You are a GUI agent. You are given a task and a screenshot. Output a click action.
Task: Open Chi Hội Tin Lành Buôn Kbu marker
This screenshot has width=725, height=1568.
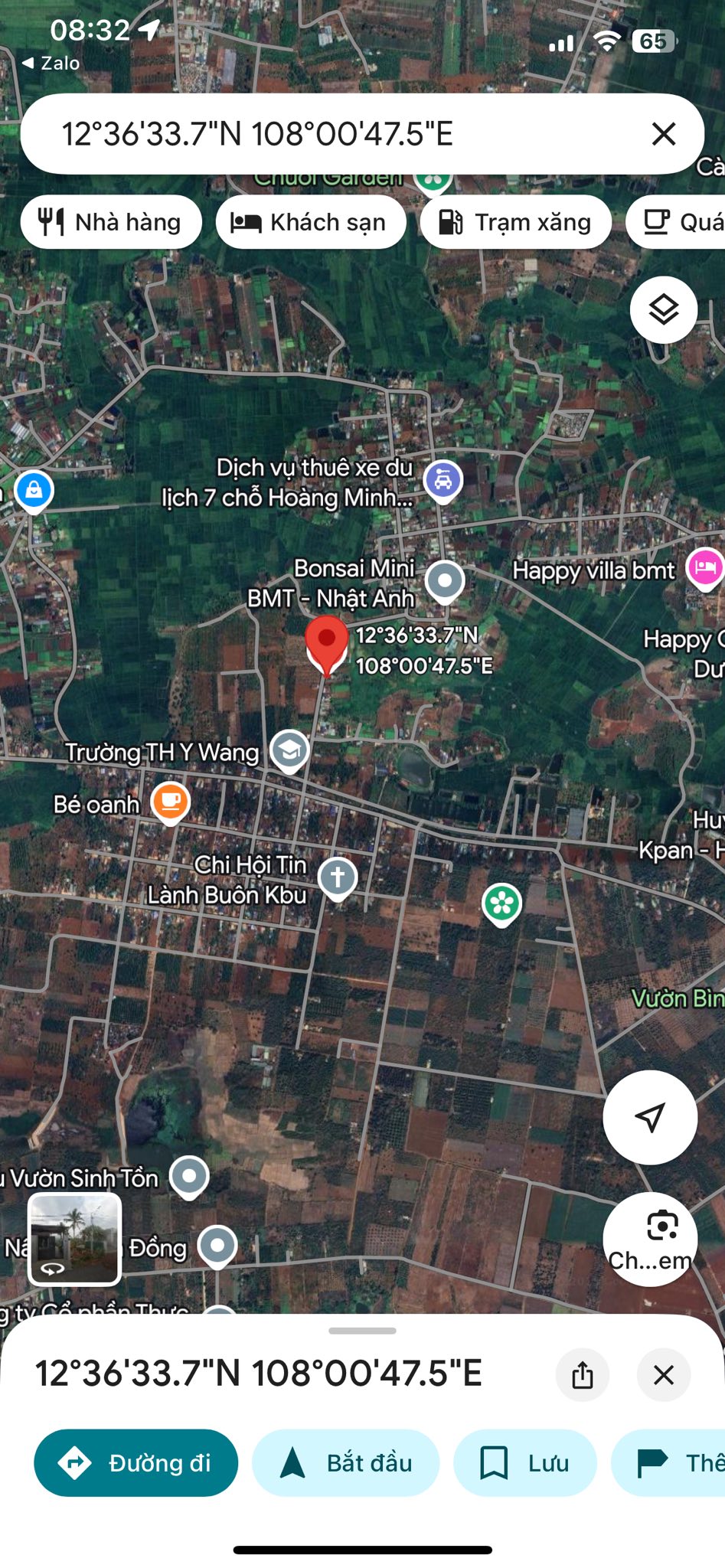coord(338,877)
